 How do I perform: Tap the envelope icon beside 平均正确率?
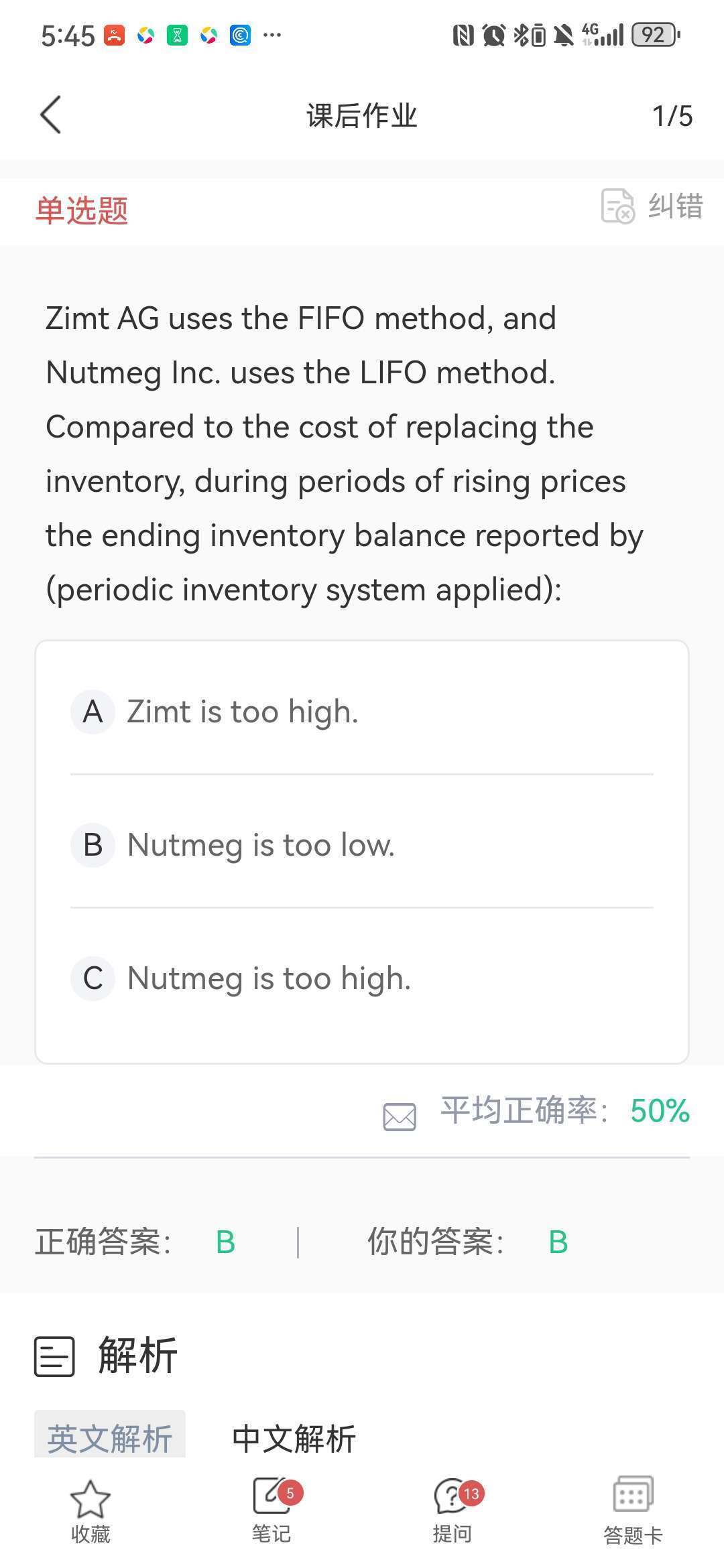400,1117
